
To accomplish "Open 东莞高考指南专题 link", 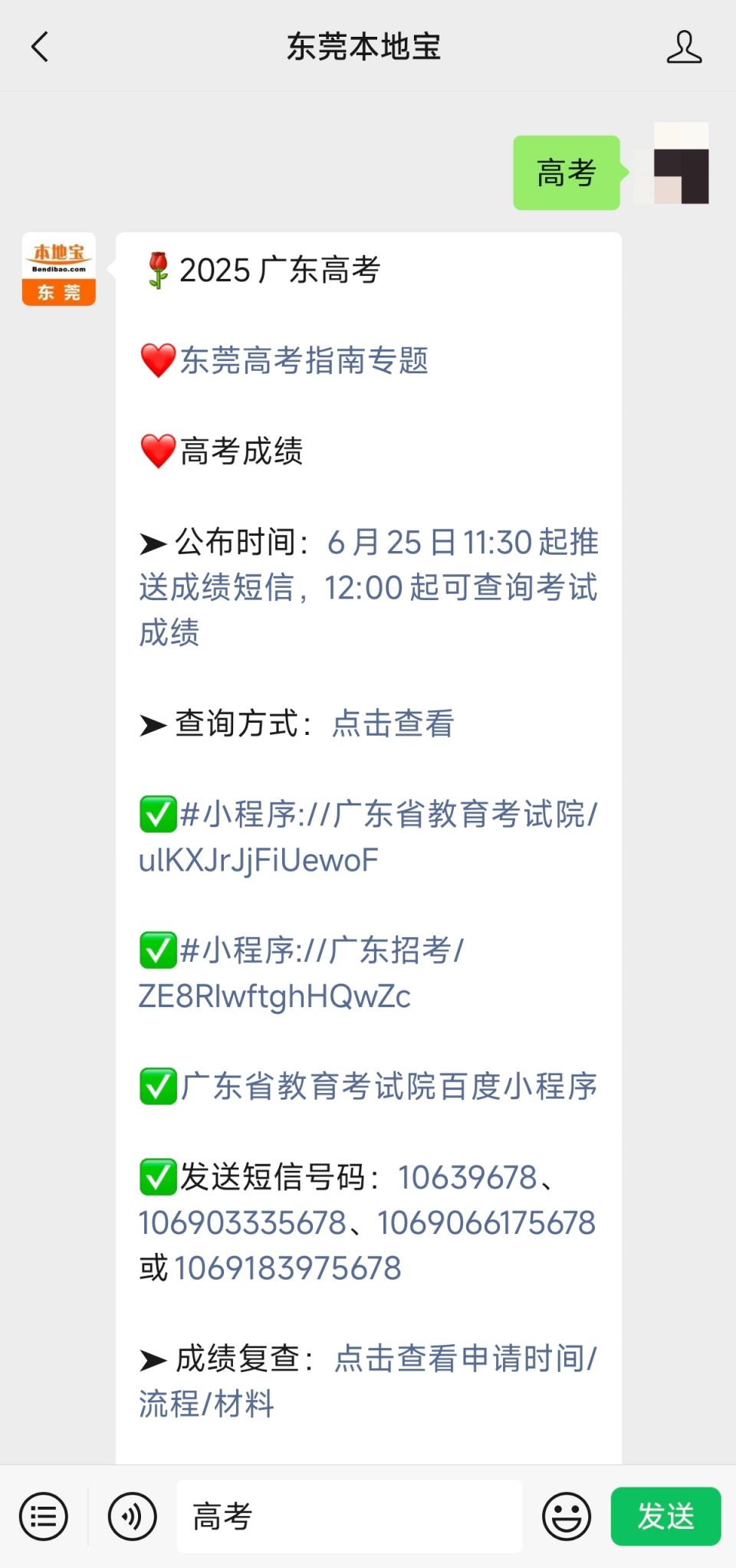I will pos(304,361).
